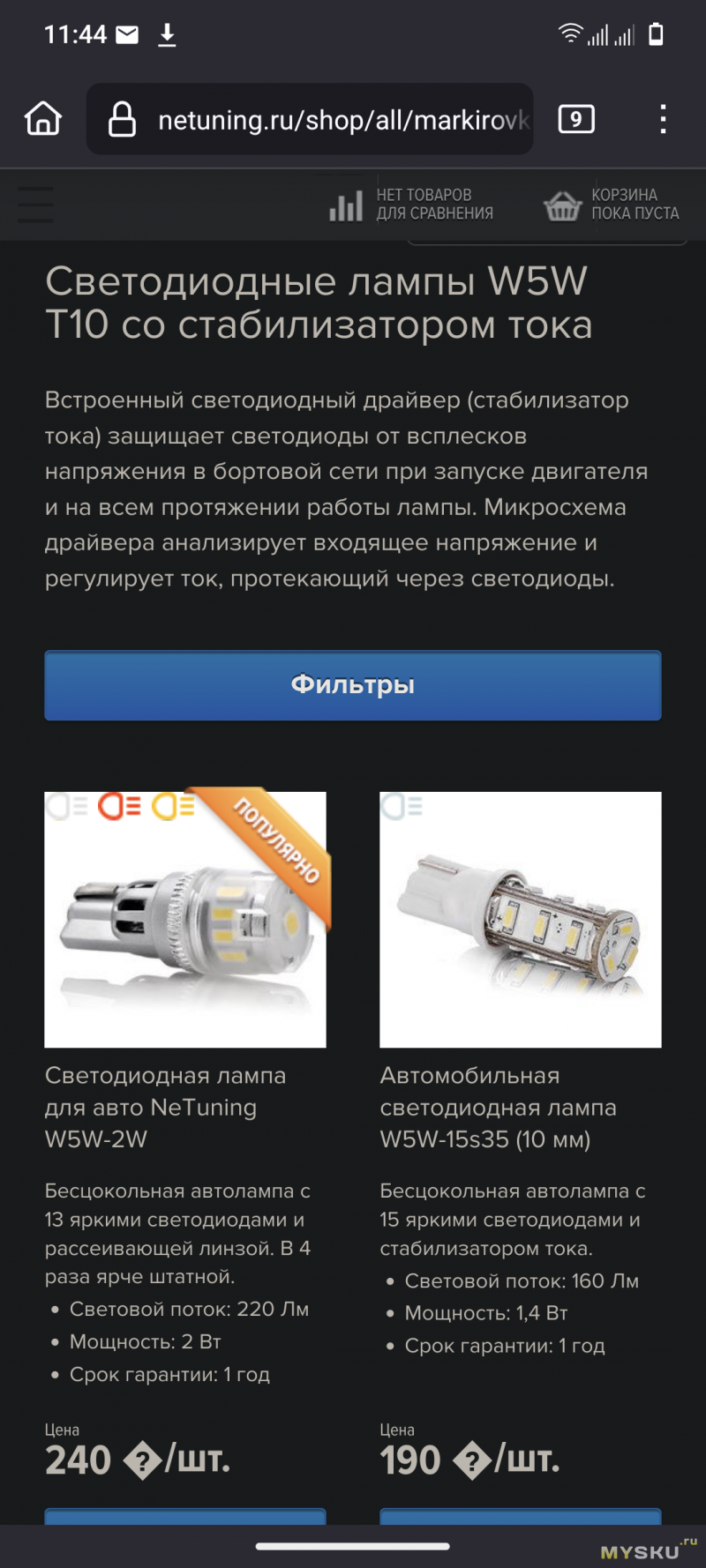Open the W5W-2W lamp product image
Screen dimensions: 706x1568
click(185, 919)
